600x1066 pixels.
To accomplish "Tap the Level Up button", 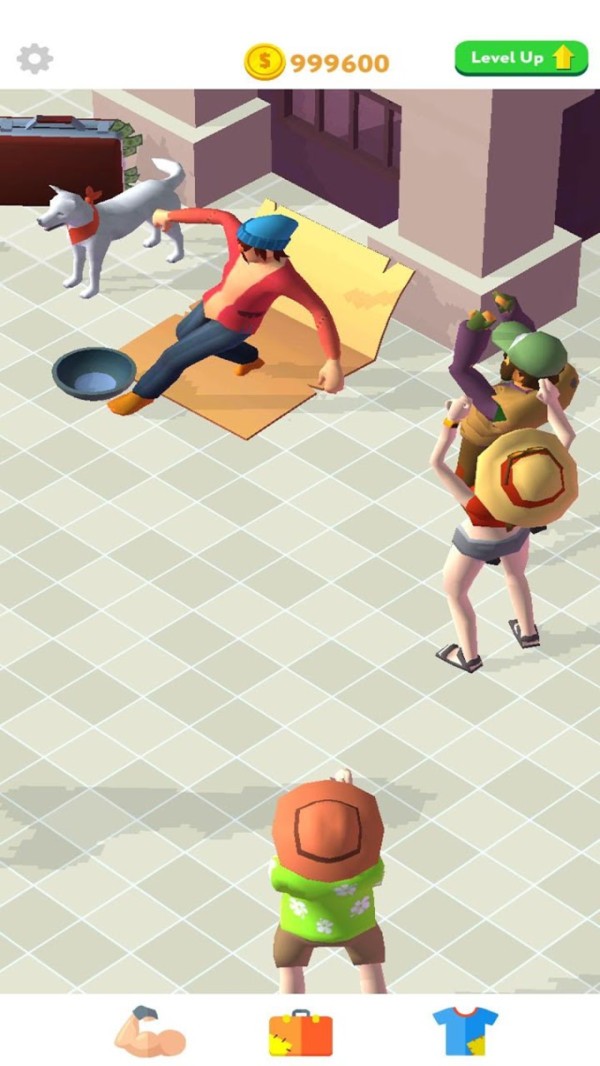I will pyautogui.click(x=520, y=58).
